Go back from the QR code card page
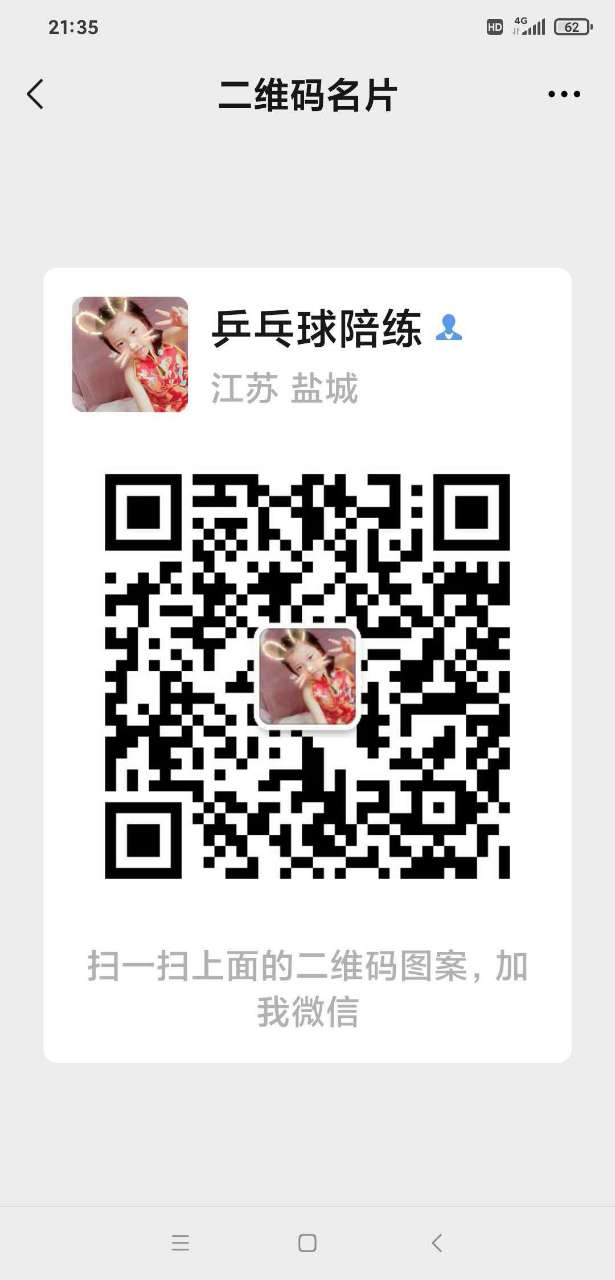This screenshot has width=615, height=1280. pos(35,95)
